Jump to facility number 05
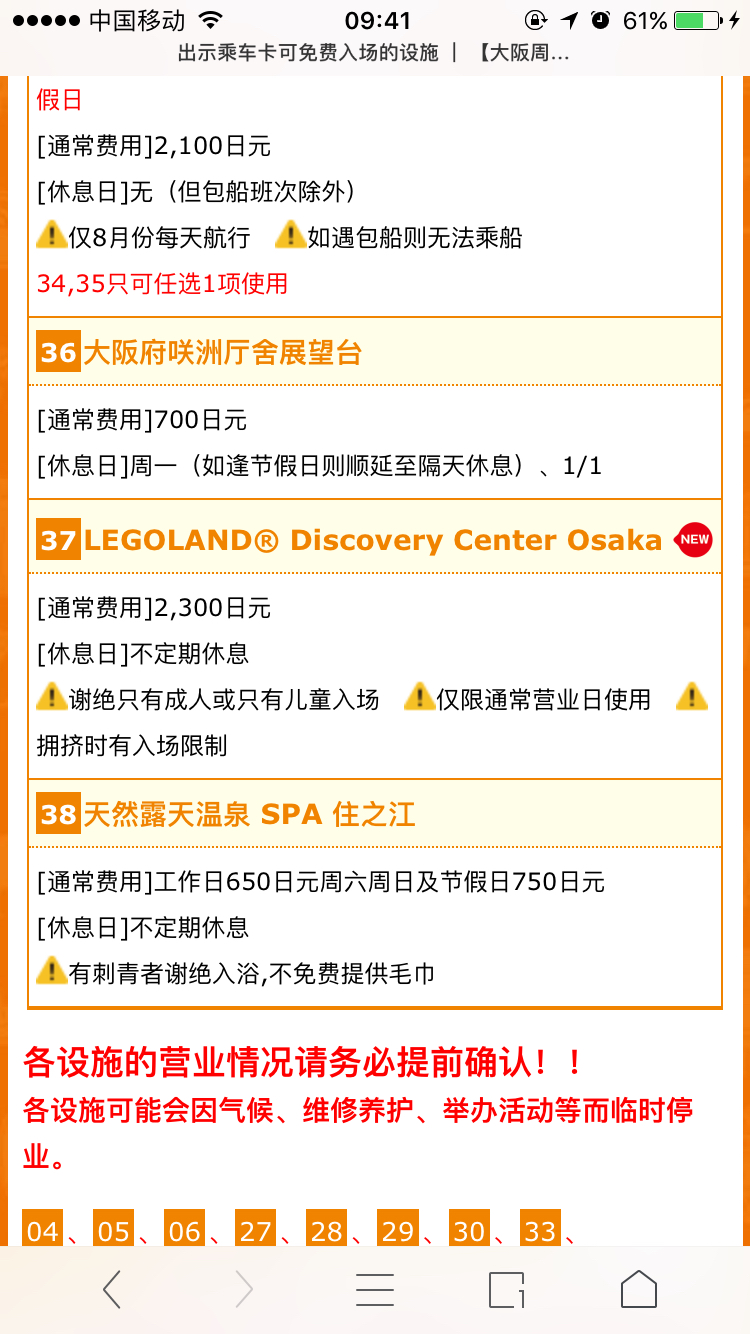This screenshot has height=1334, width=750. click(x=114, y=1230)
